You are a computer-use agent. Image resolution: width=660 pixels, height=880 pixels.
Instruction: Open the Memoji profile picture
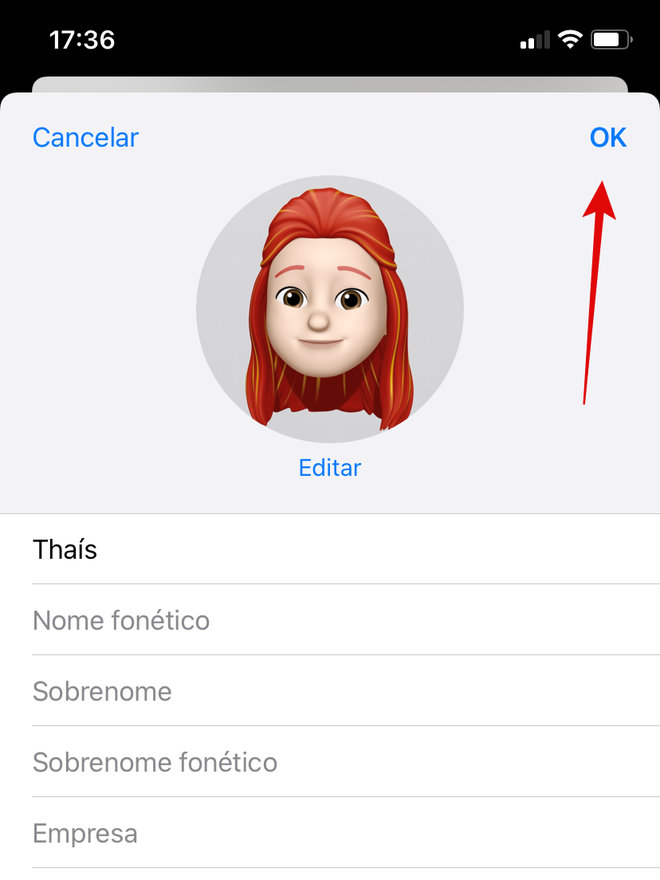[x=329, y=310]
